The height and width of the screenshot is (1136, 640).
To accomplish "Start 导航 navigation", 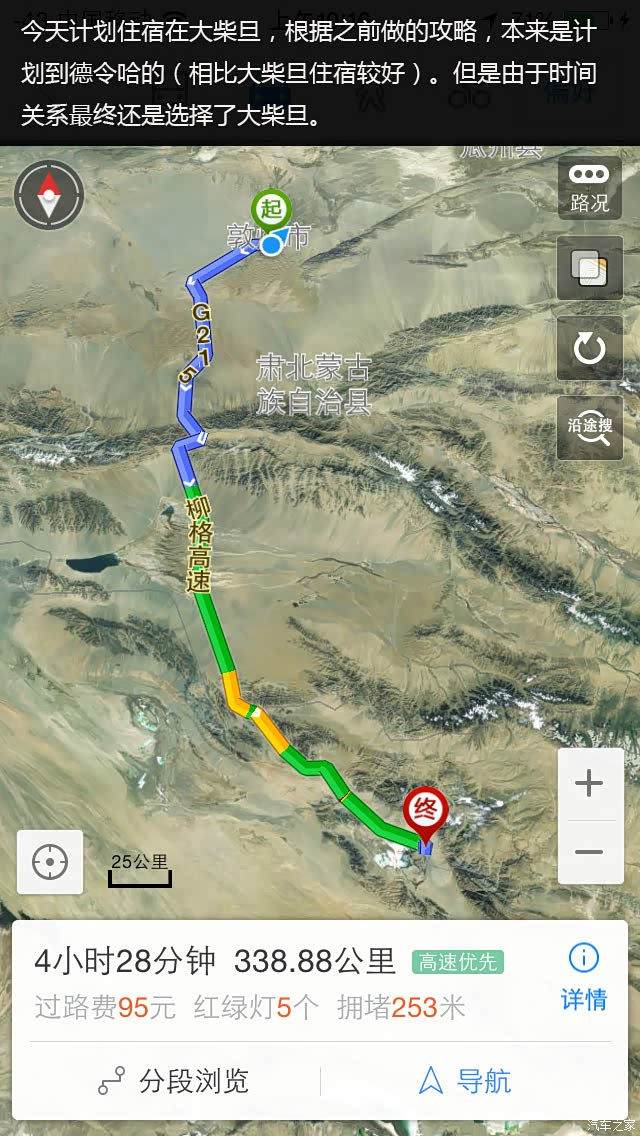I will pos(465,1081).
